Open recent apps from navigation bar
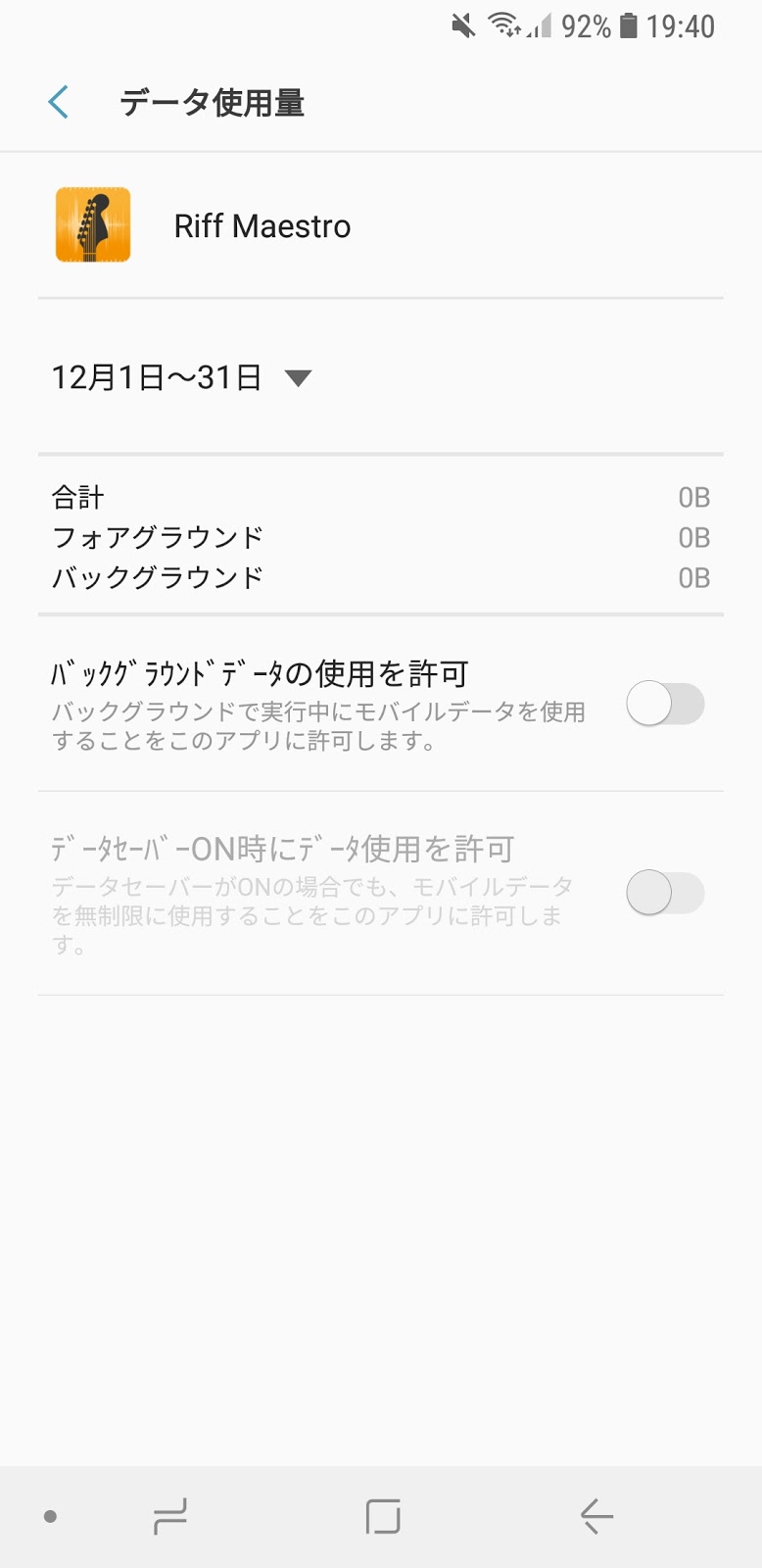The height and width of the screenshot is (1568, 762). point(170,1516)
